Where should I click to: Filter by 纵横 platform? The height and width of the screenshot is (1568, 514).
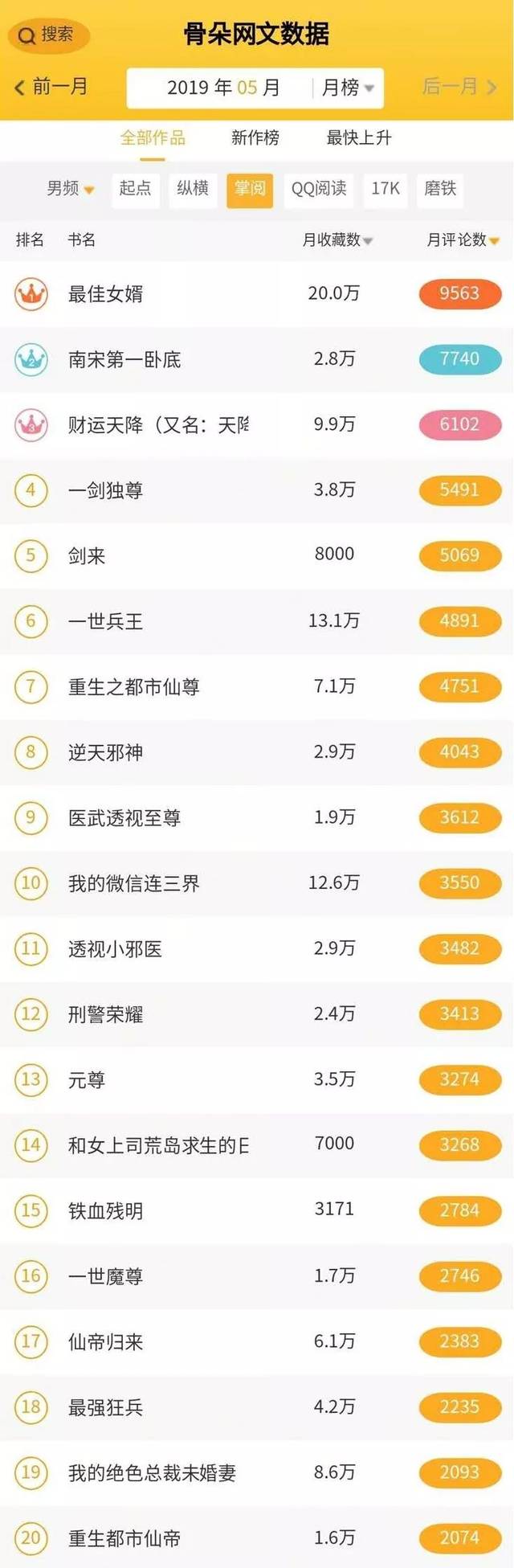pyautogui.click(x=193, y=189)
